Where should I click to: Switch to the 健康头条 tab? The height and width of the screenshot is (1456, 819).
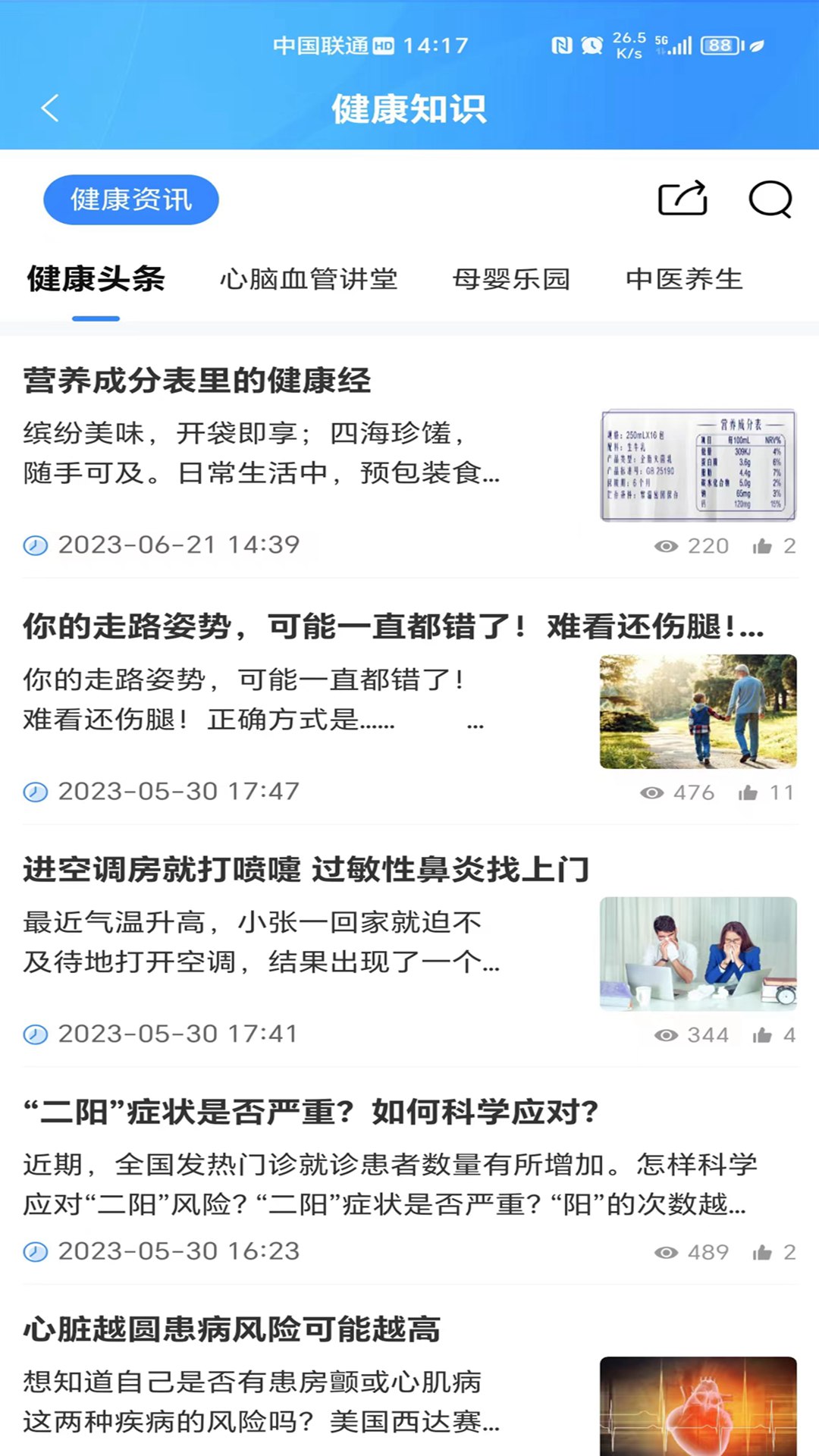[96, 280]
